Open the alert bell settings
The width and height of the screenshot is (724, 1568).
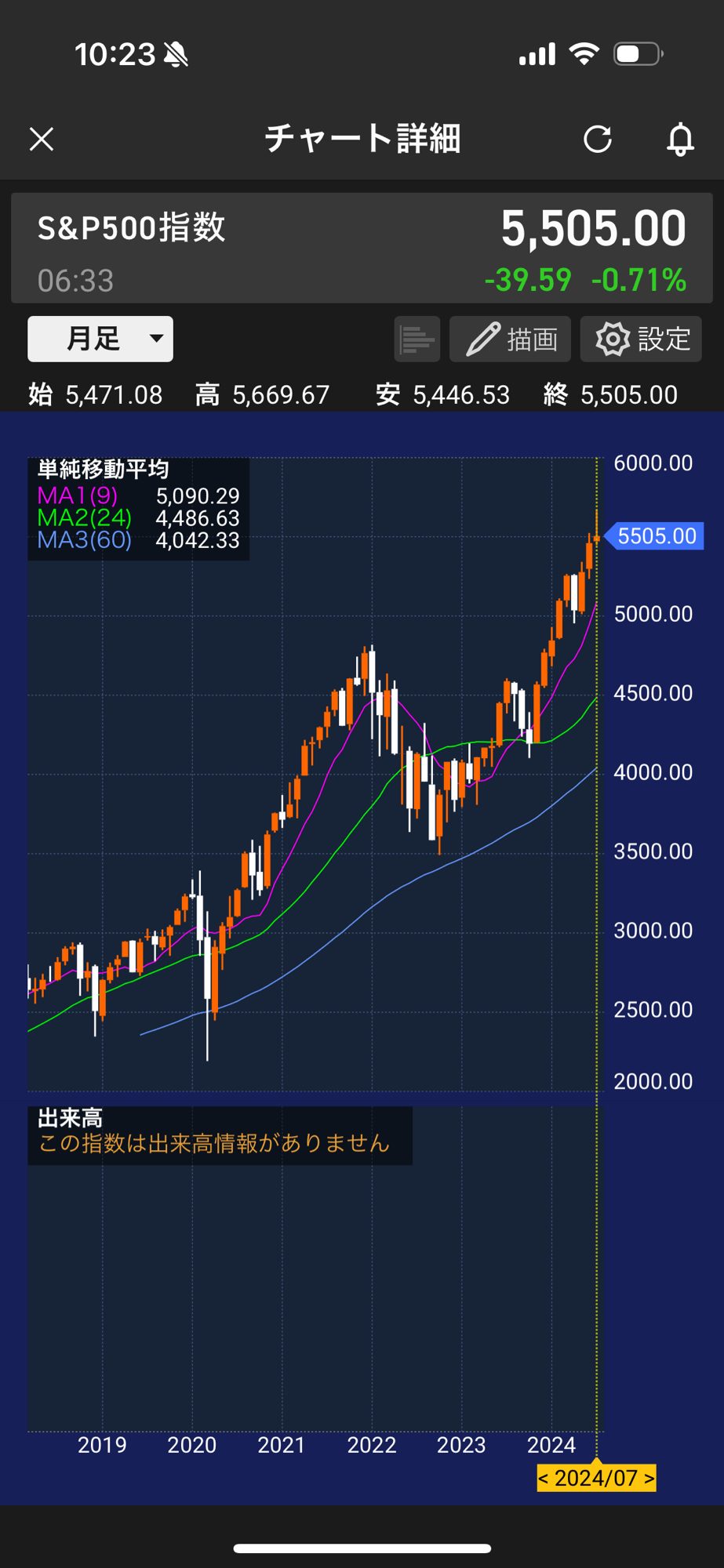(x=680, y=140)
